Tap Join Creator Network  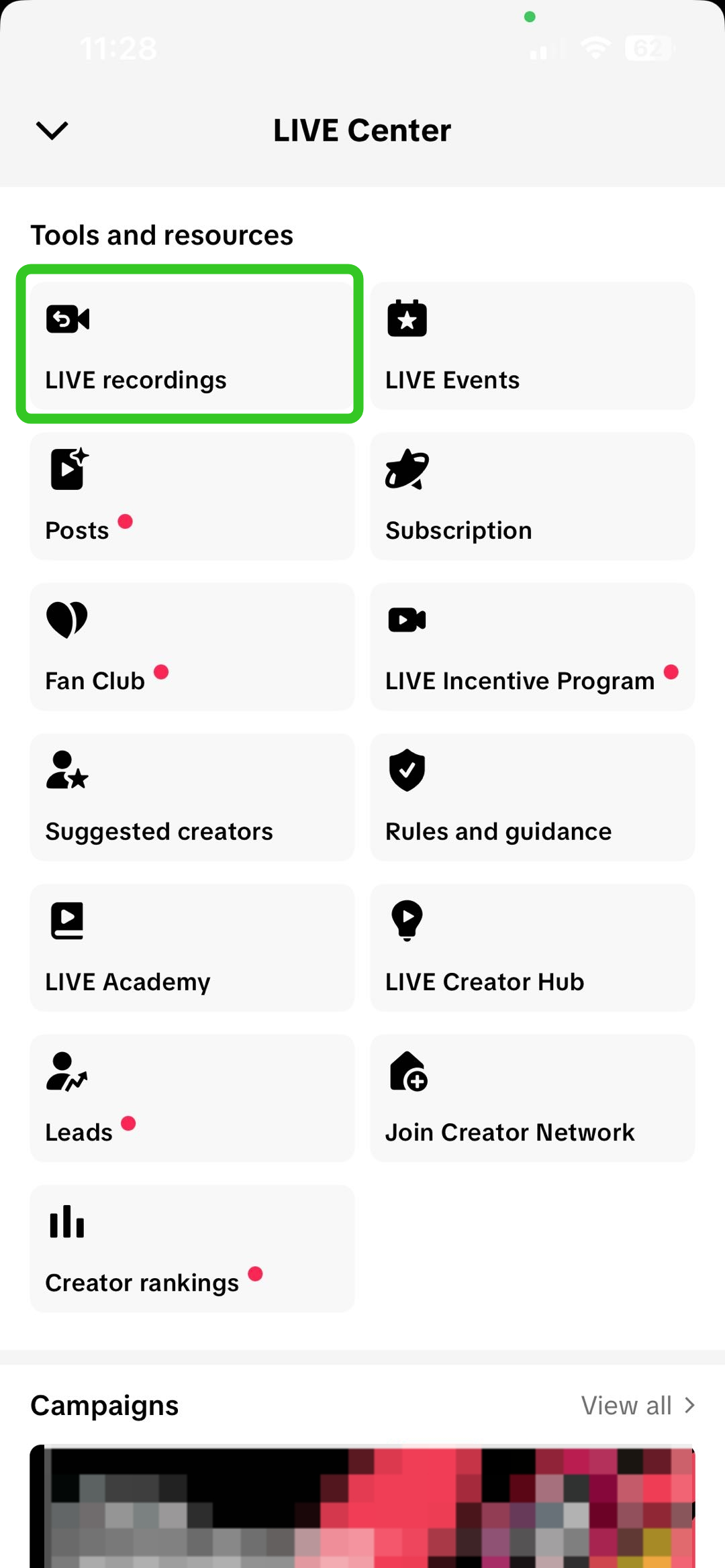[x=532, y=1098]
